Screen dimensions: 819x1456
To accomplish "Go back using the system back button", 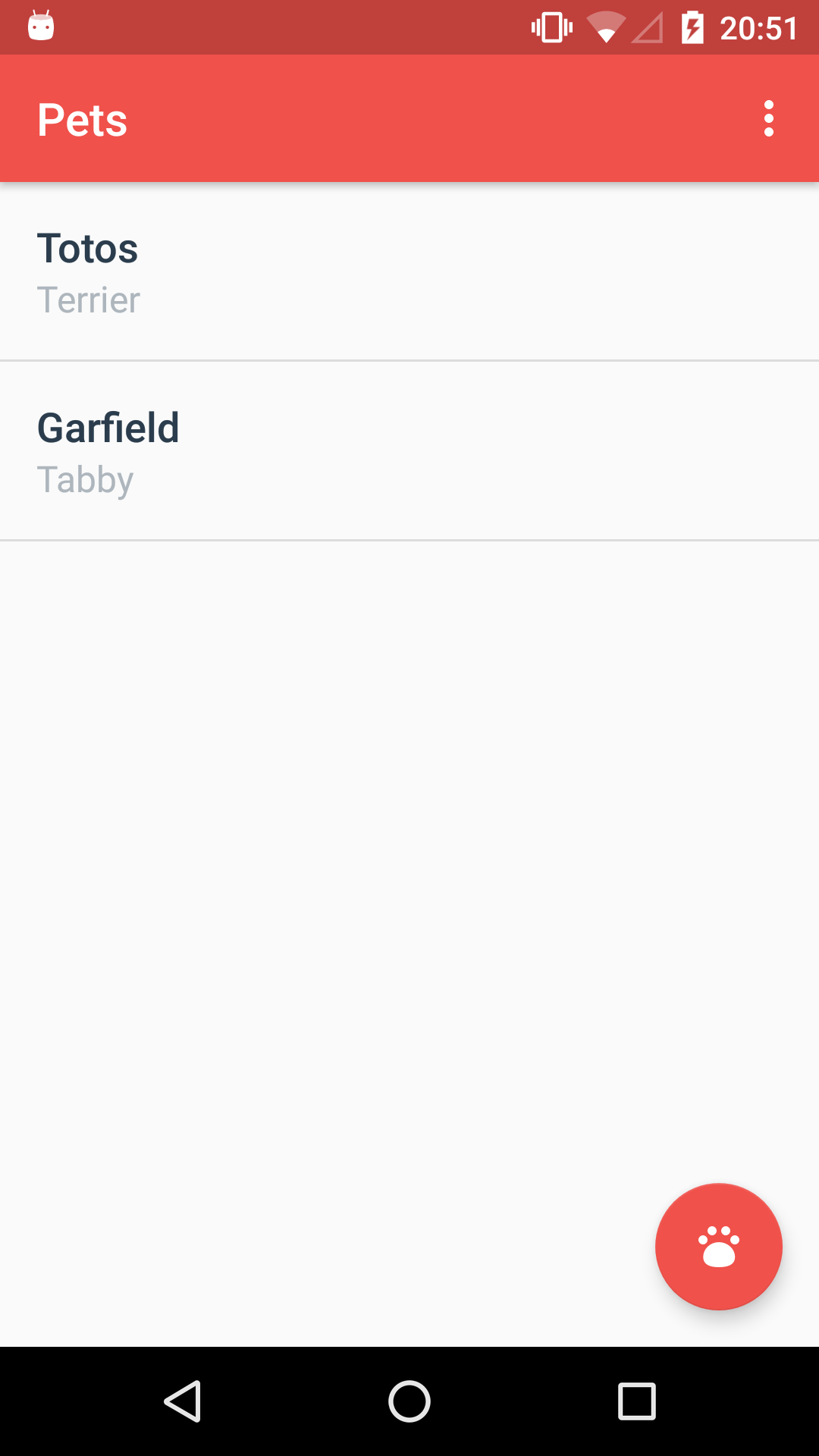I will 183,1401.
